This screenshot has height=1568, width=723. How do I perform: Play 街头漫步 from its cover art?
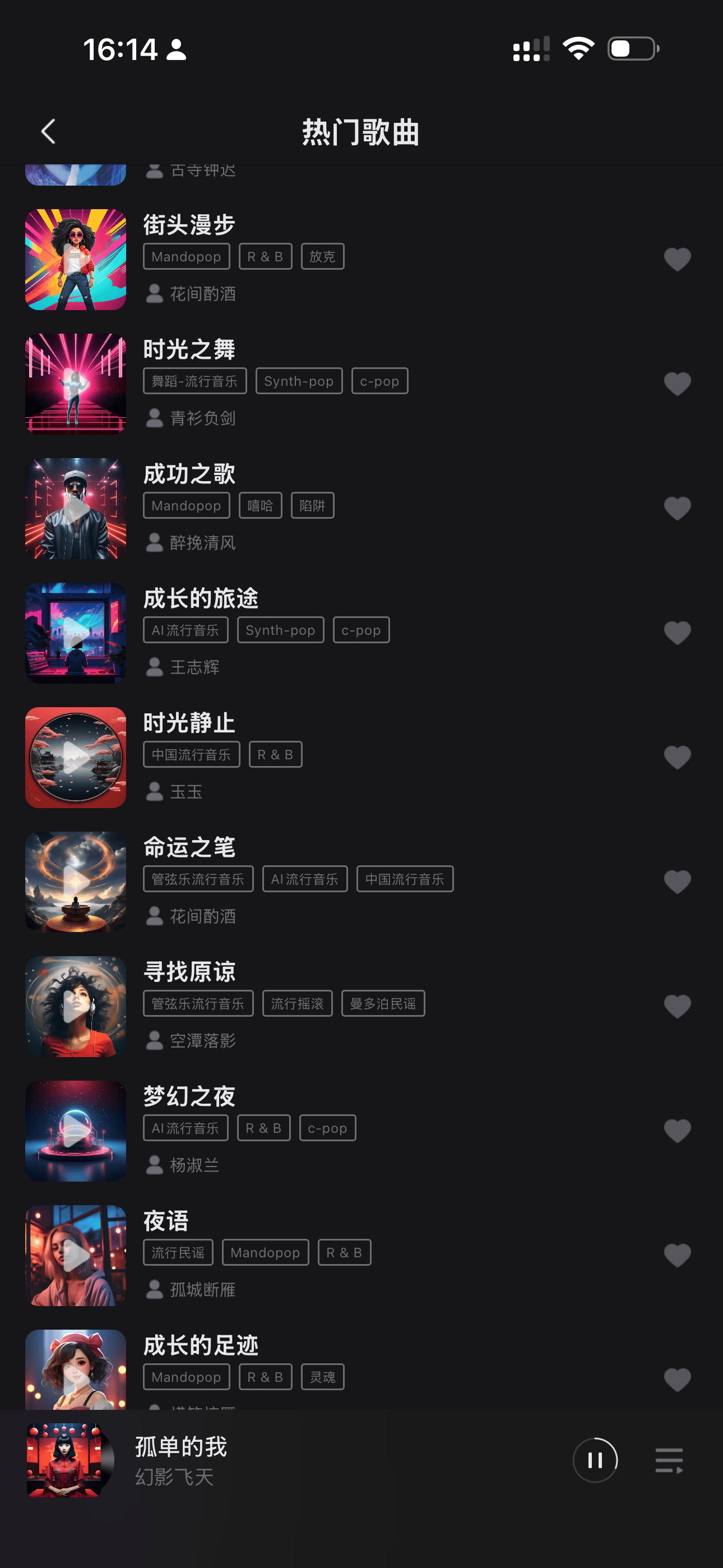click(x=76, y=260)
